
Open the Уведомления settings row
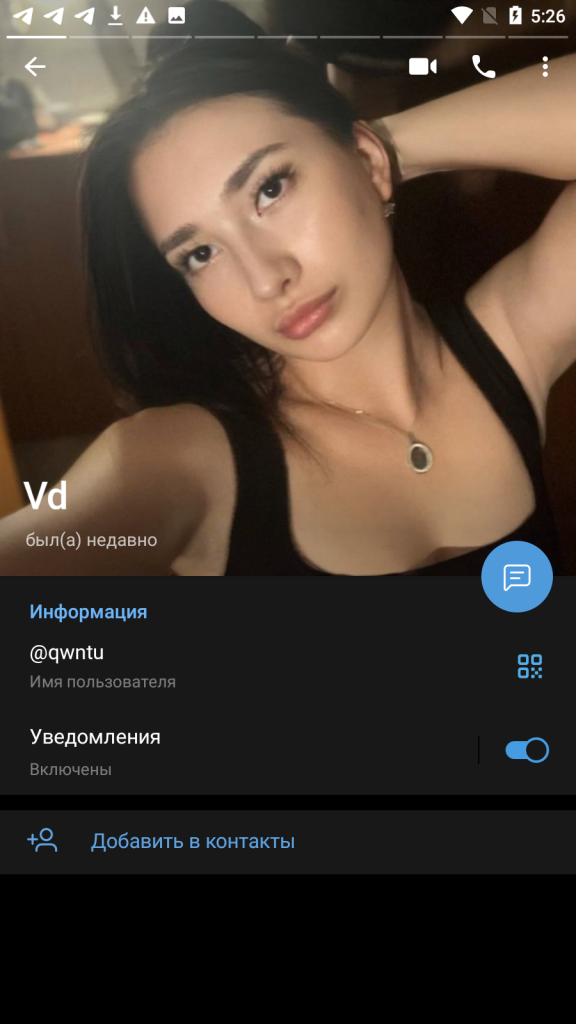click(239, 751)
